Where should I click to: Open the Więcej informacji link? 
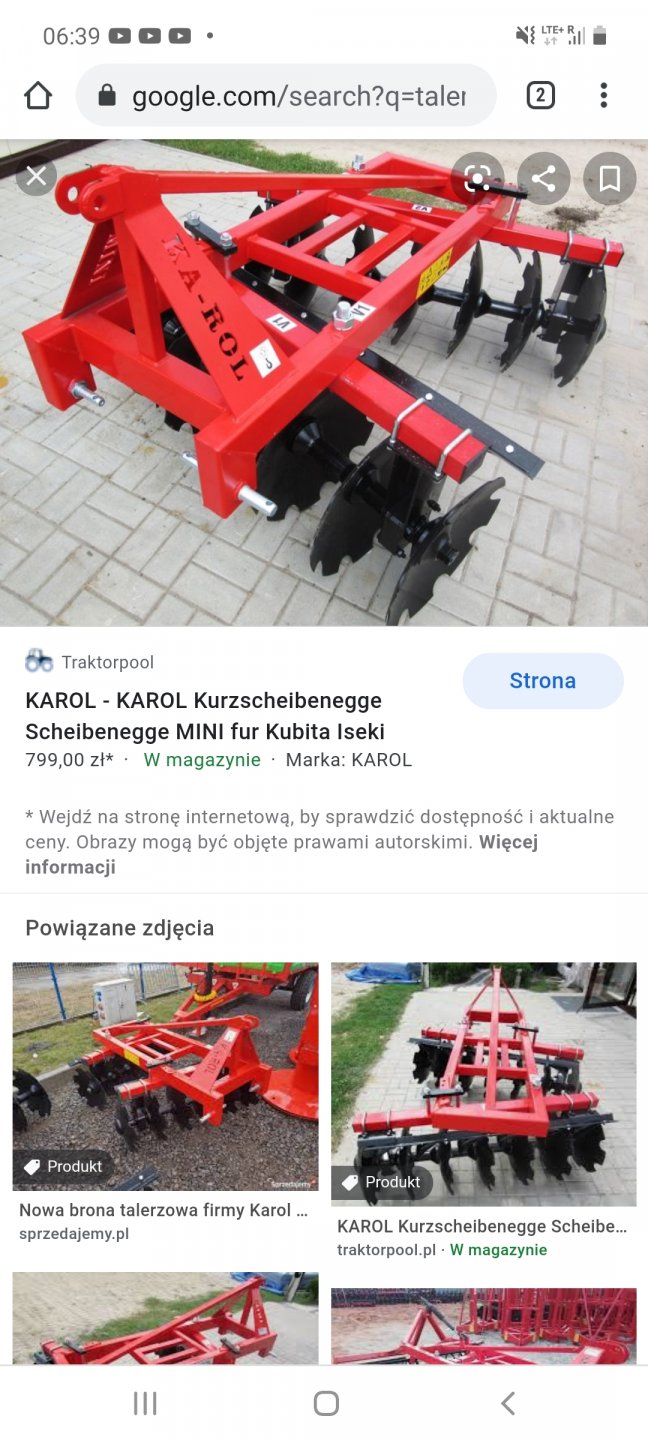pos(70,867)
